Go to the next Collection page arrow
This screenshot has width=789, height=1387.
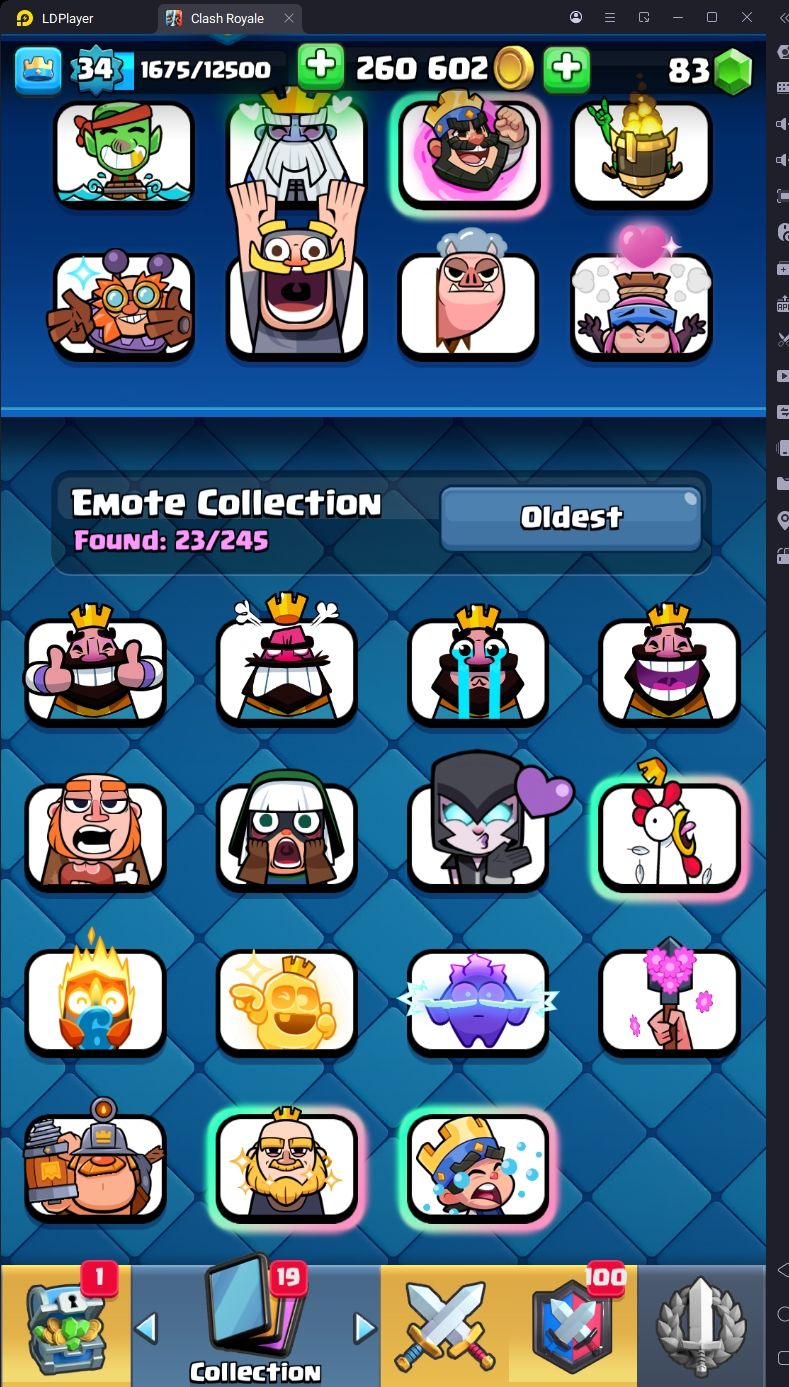(365, 1327)
